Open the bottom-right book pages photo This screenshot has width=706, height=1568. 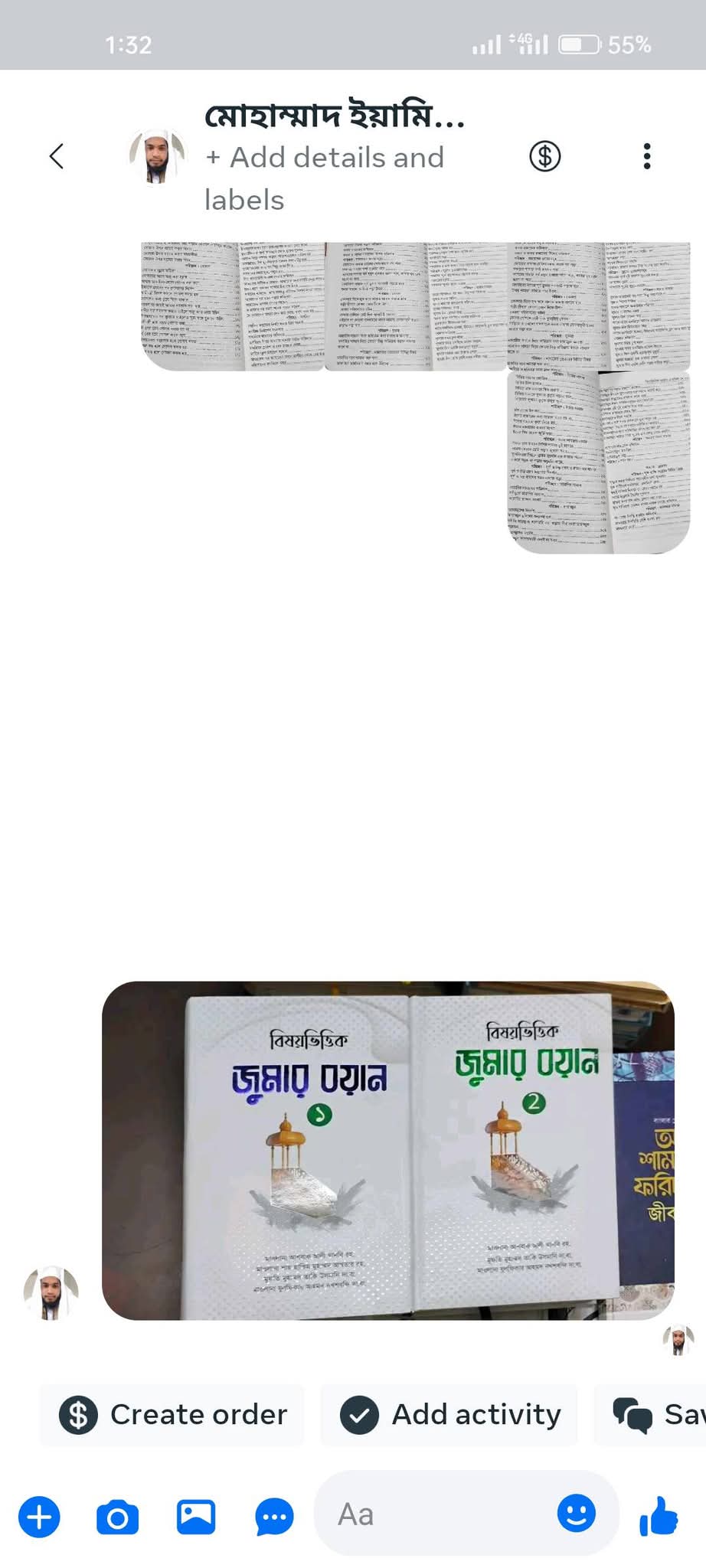coord(599,462)
